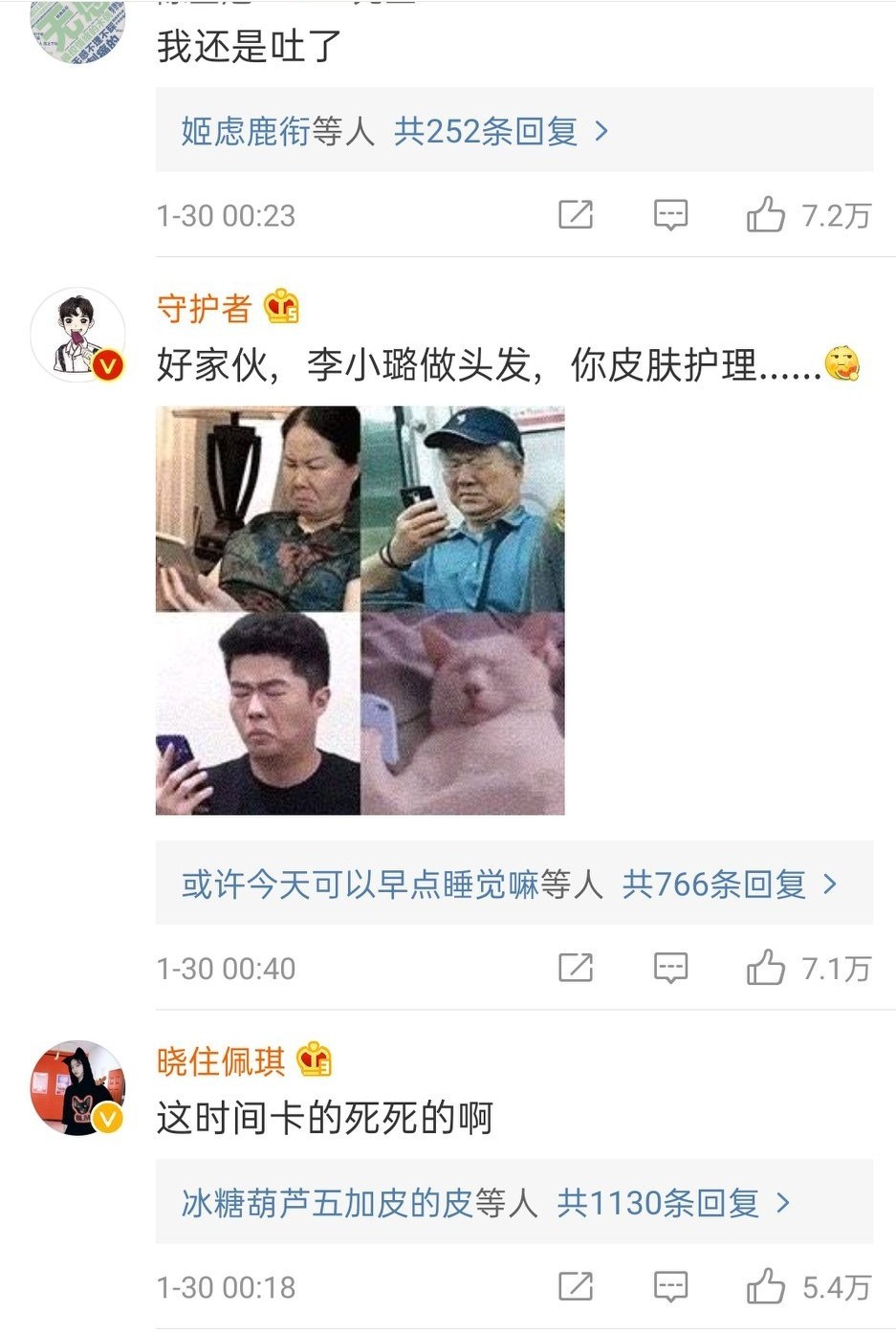Expand the 252 replies from 姬虑鹿衔等人
896x1333 pixels.
click(394, 131)
